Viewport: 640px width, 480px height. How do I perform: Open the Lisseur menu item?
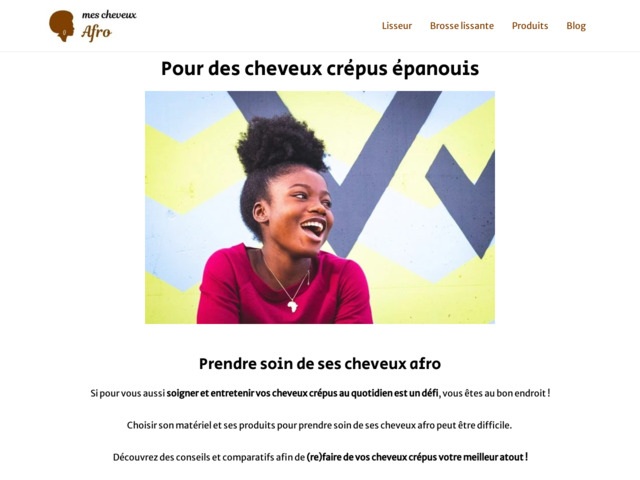pos(396,26)
